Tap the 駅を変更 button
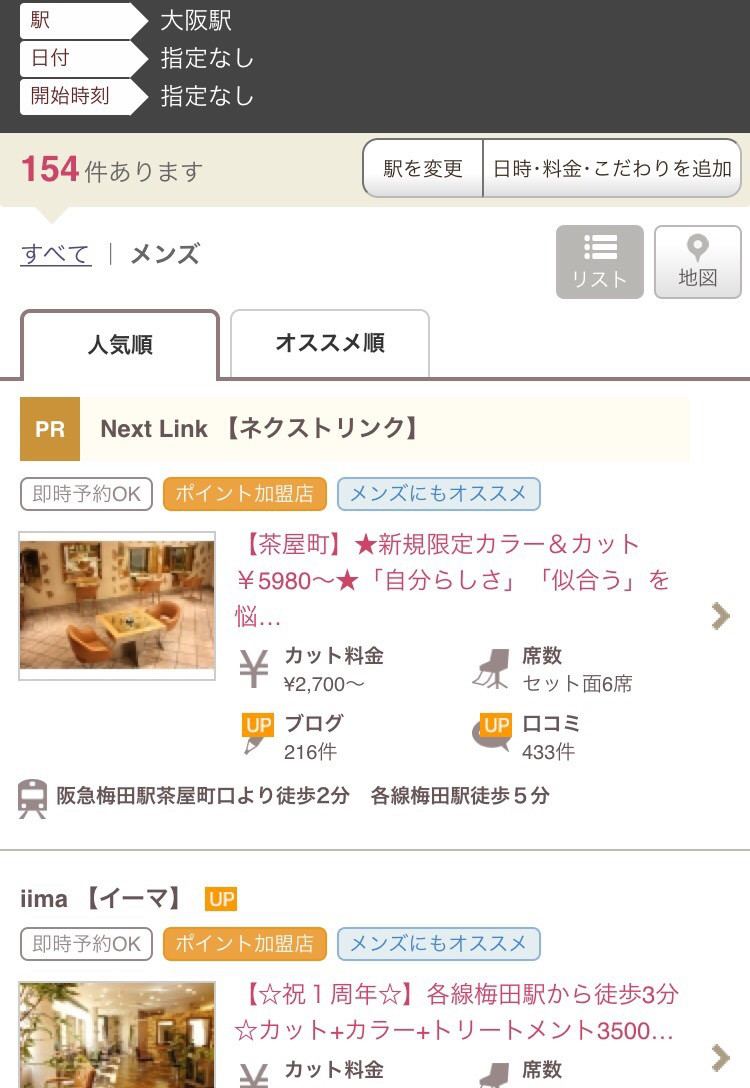 (423, 169)
